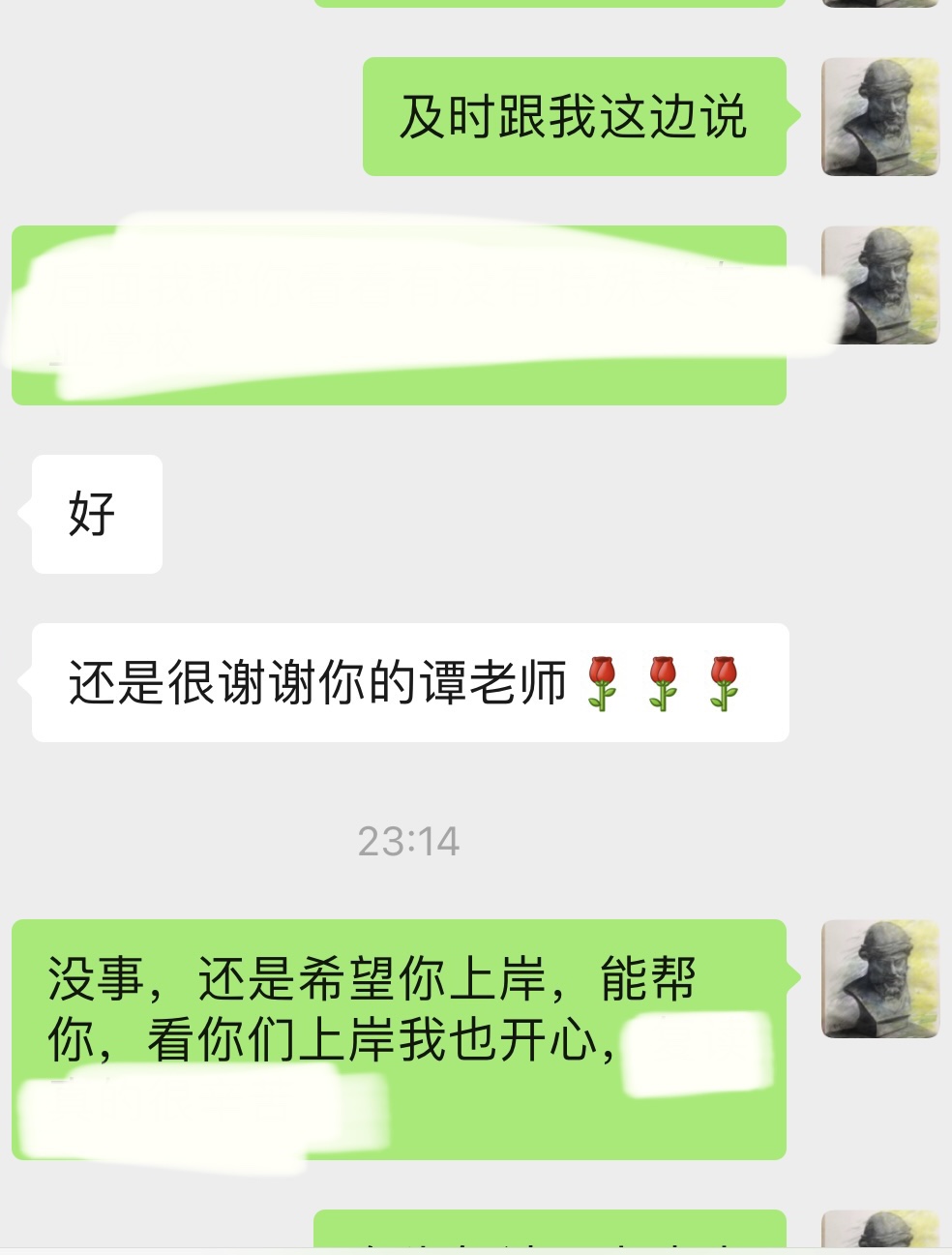This screenshot has width=952, height=1255.
Task: Tap avatar next to 没事，还是希望你上岸 message
Action: click(x=879, y=978)
